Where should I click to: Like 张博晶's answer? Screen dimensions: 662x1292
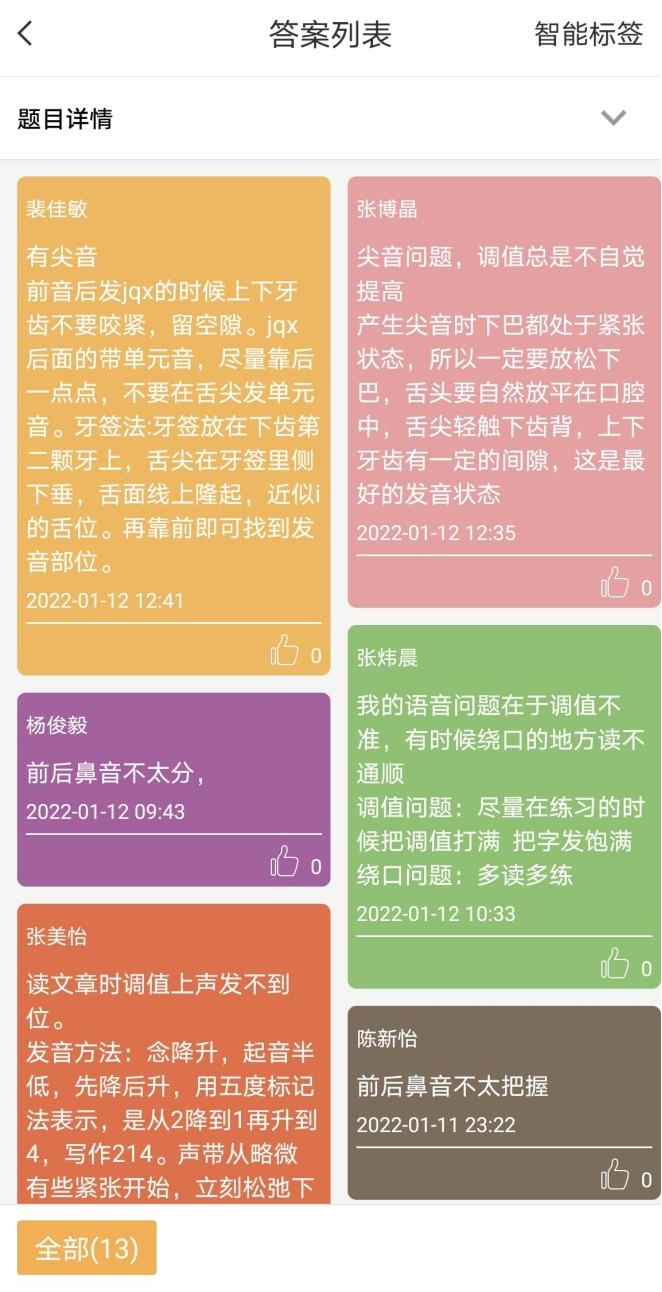click(x=616, y=584)
